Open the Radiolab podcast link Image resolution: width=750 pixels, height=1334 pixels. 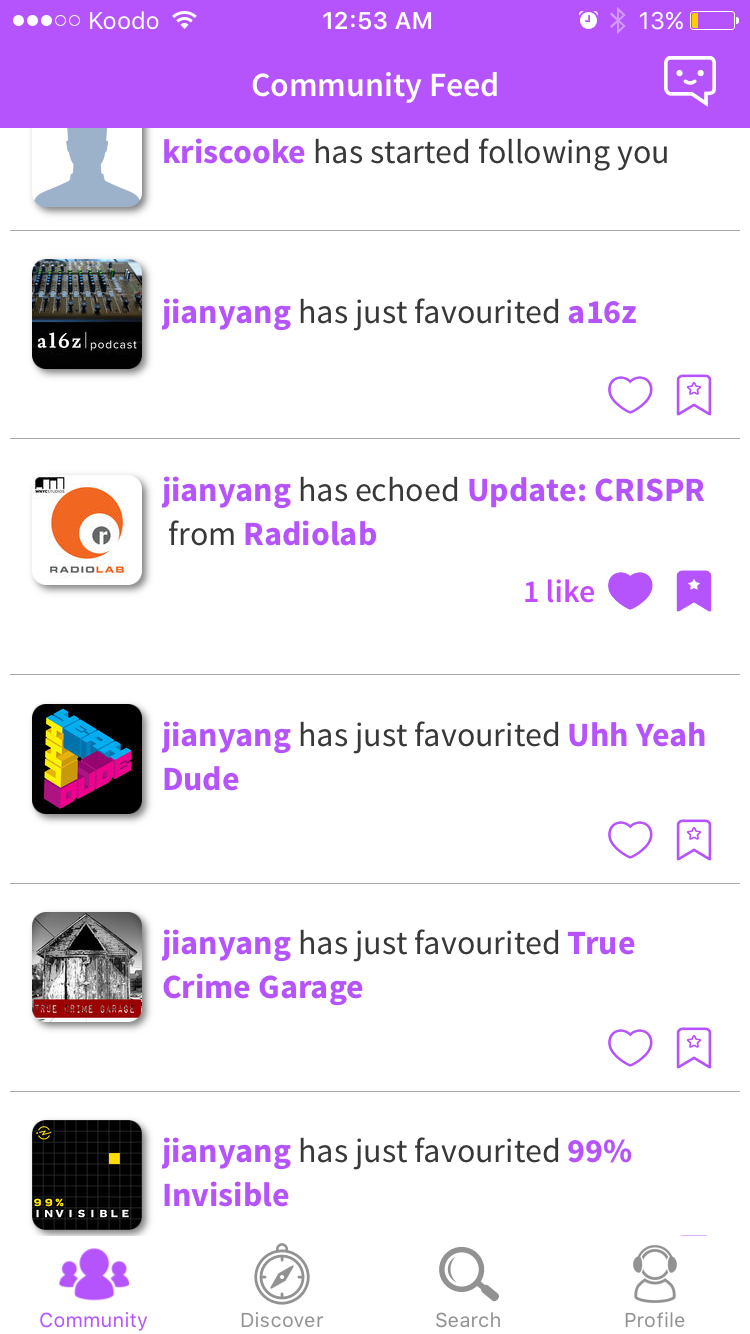pyautogui.click(x=310, y=534)
